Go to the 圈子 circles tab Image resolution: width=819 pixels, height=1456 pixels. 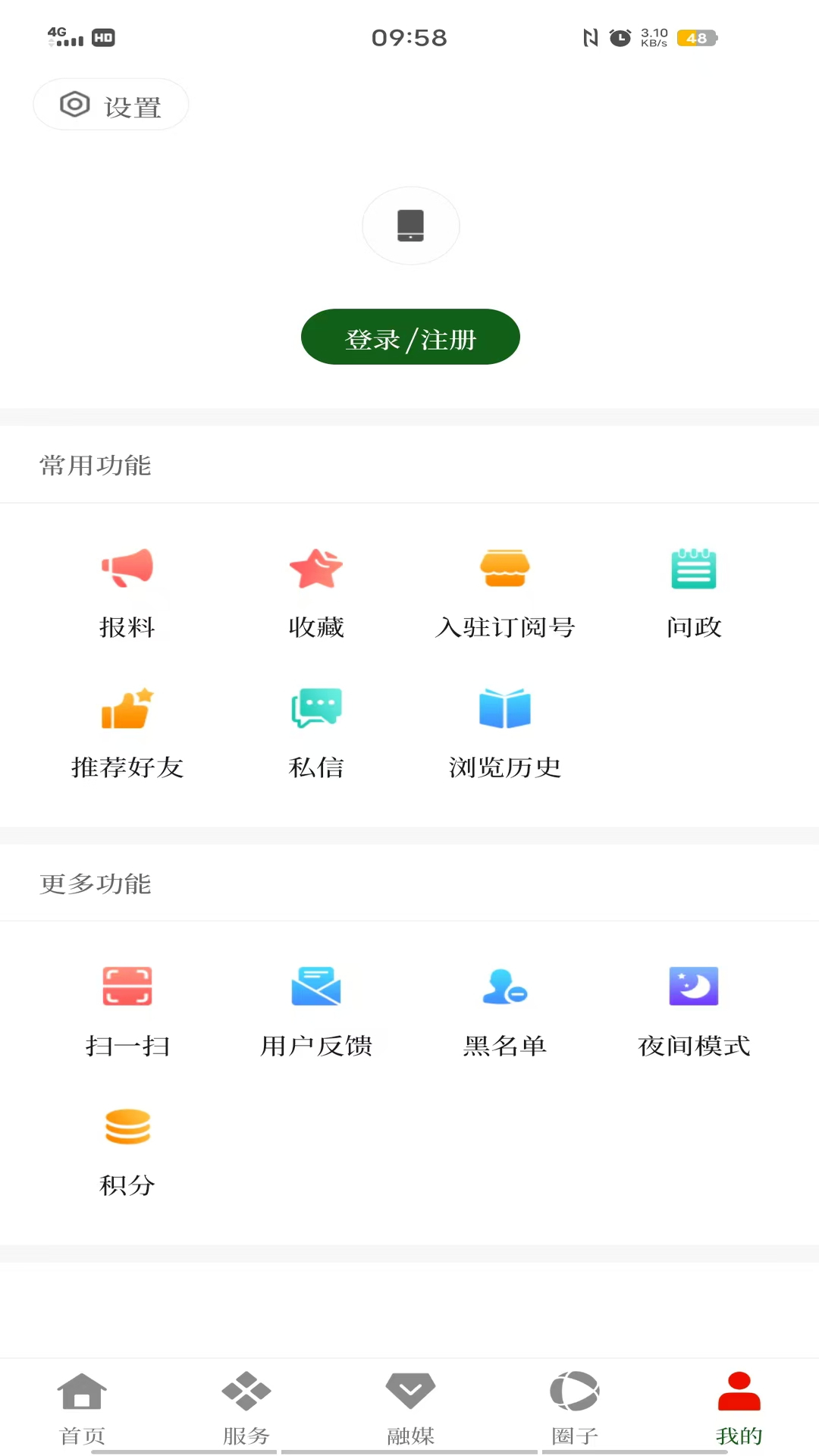point(574,1407)
